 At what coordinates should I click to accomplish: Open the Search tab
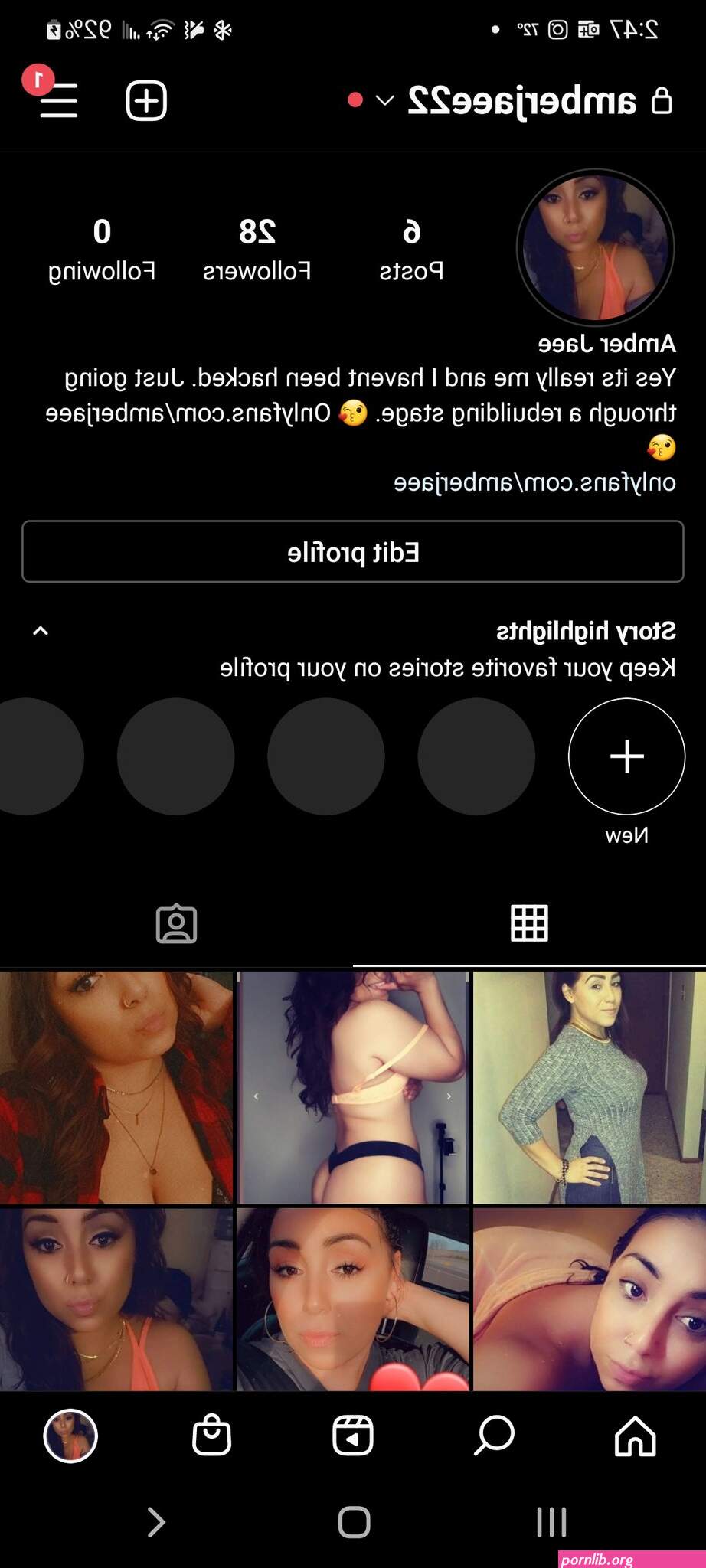coord(494,1436)
